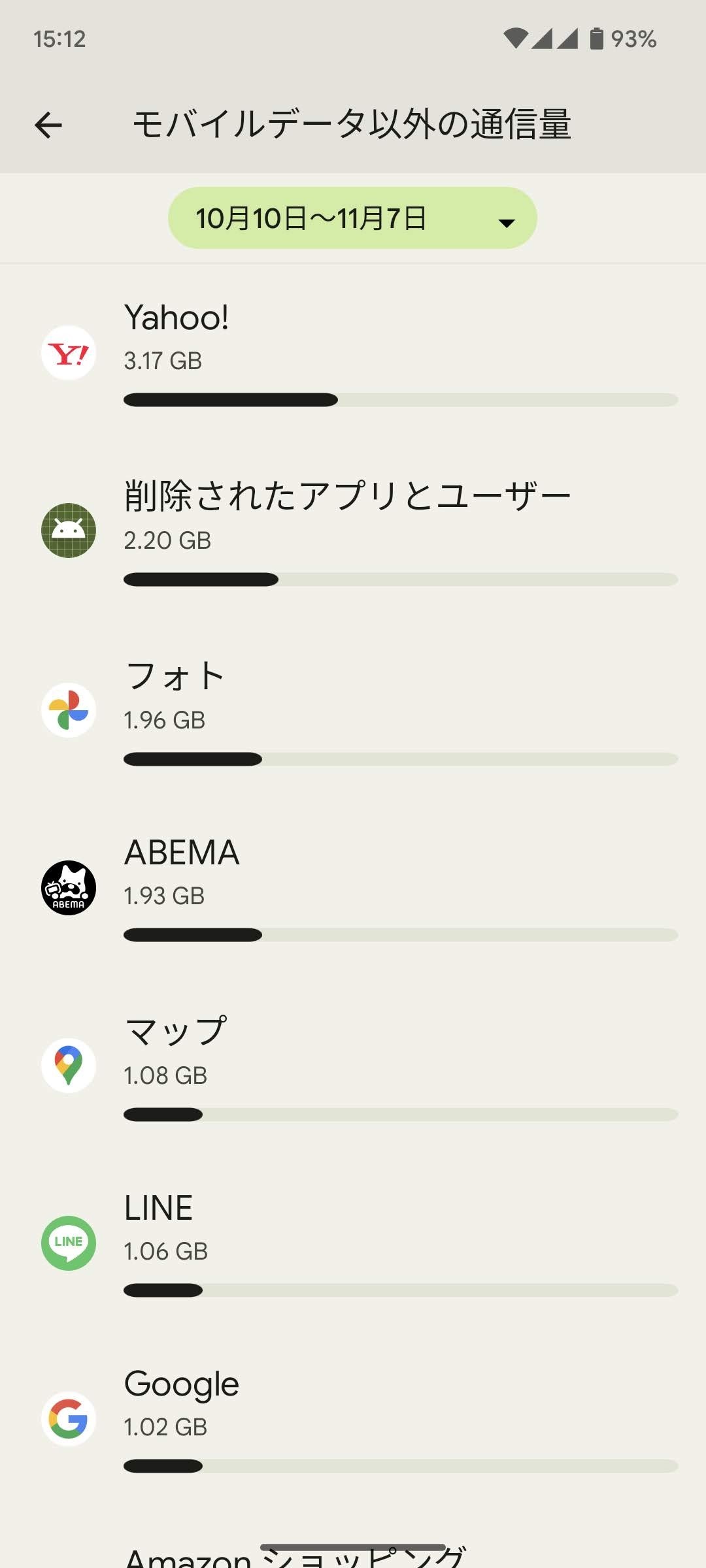Go back using the arrow icon
The height and width of the screenshot is (1568, 706).
(x=48, y=125)
